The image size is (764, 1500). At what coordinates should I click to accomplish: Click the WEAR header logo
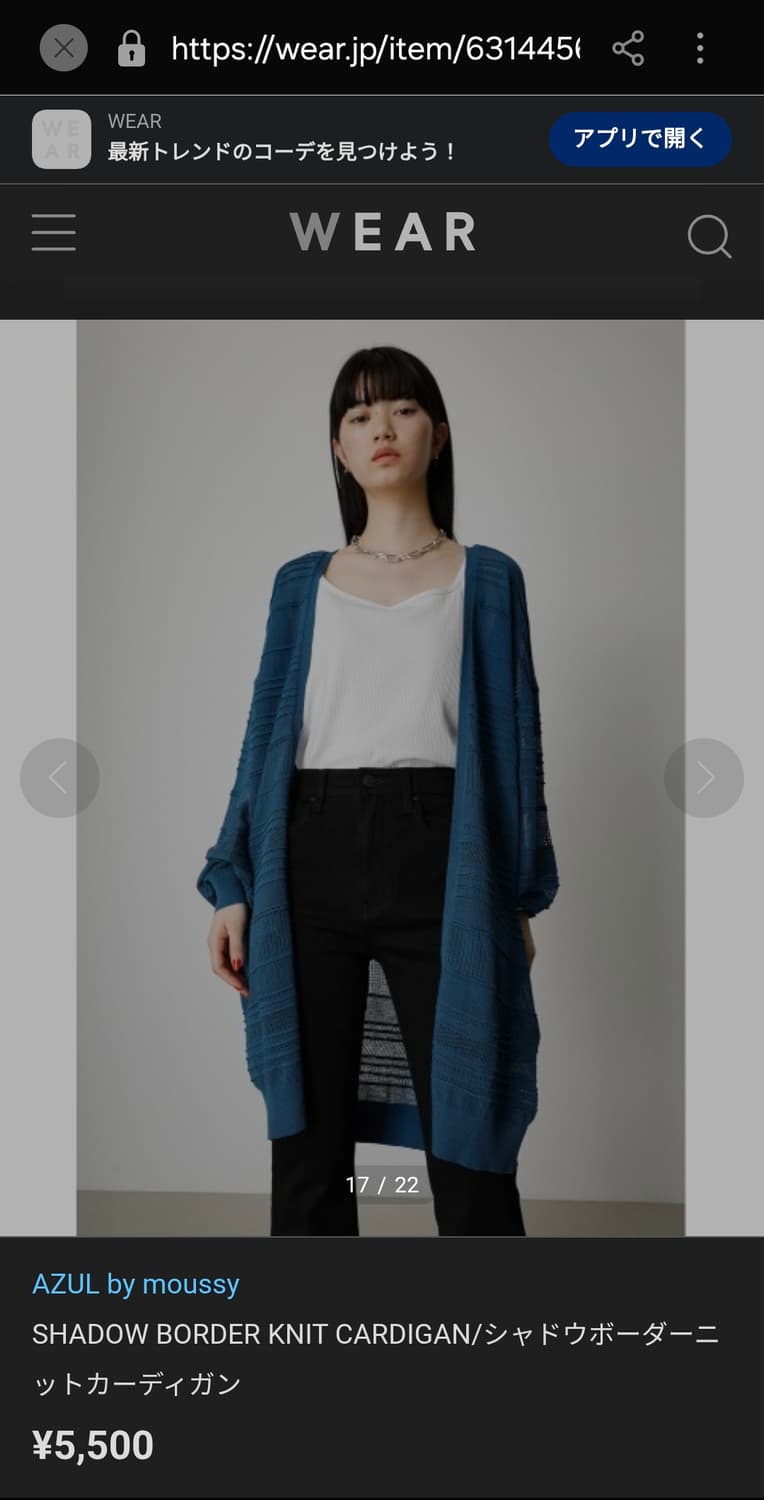tap(382, 233)
